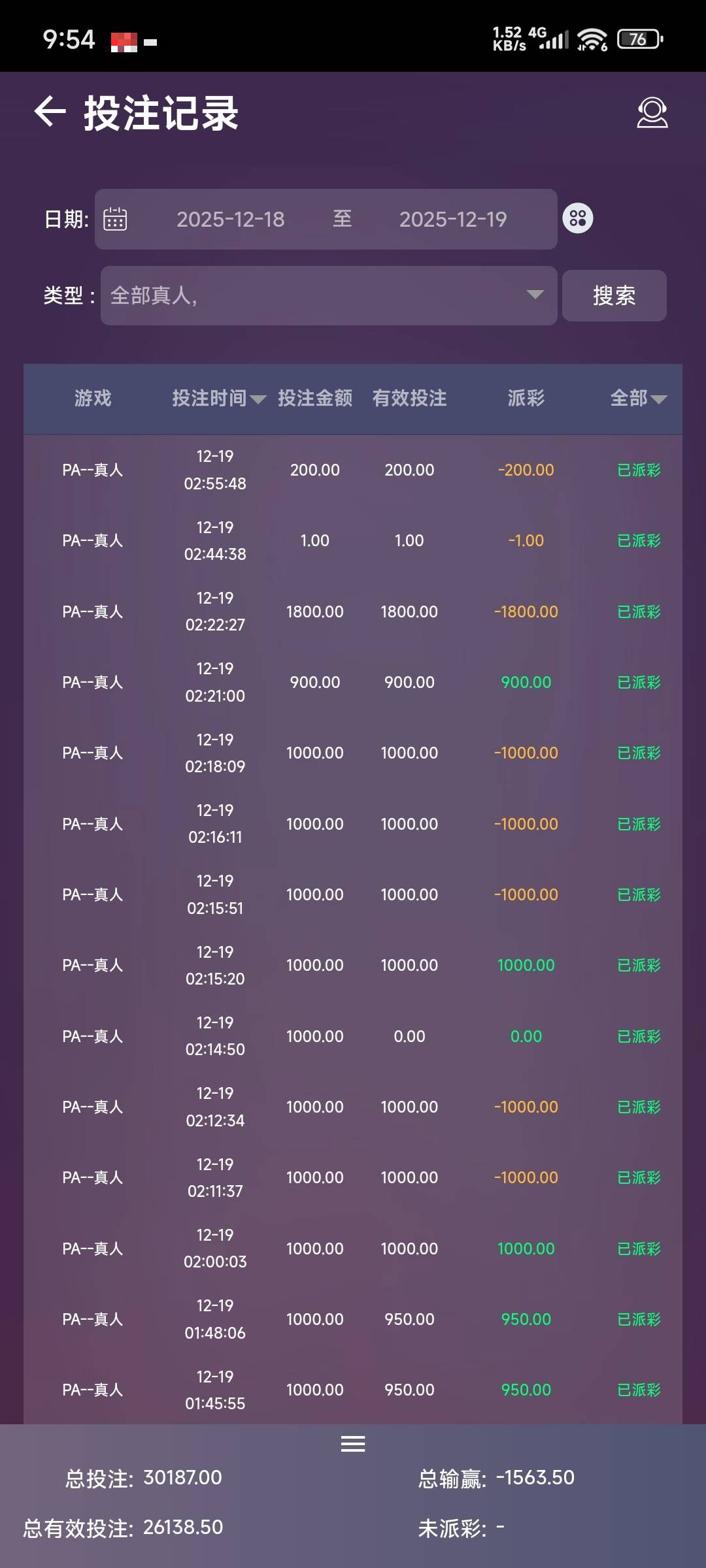Sort records by 投注时间
Viewport: 706px width, 1568px height.
218,398
